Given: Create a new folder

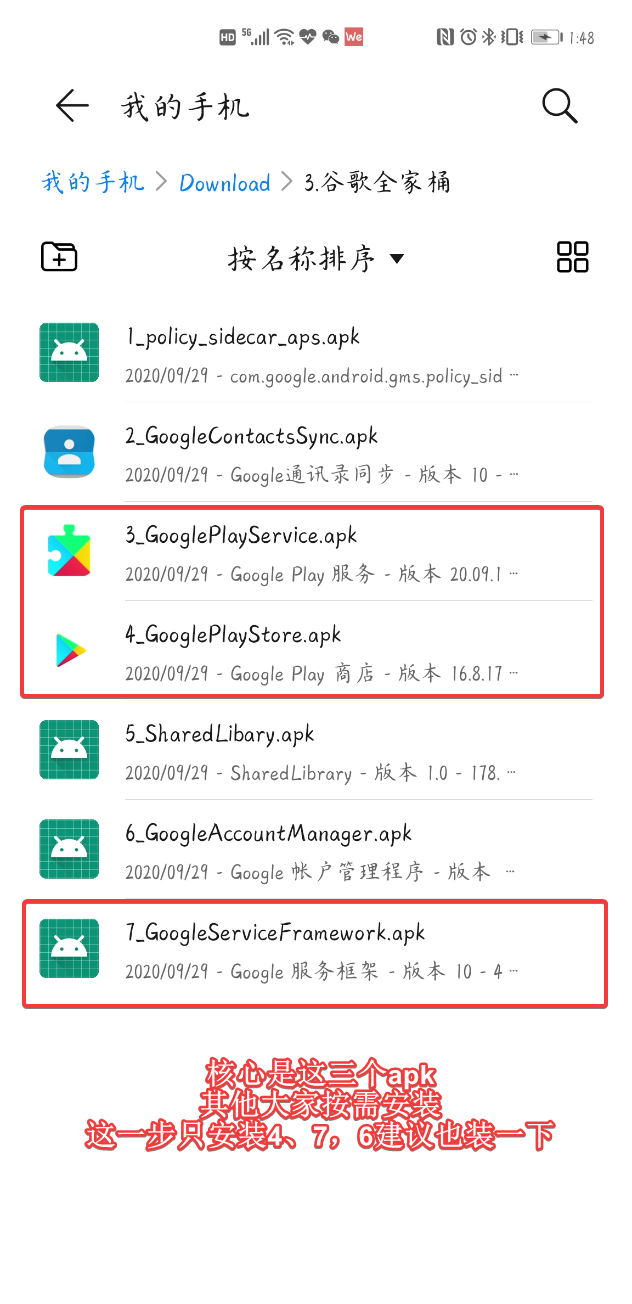Looking at the screenshot, I should (59, 257).
